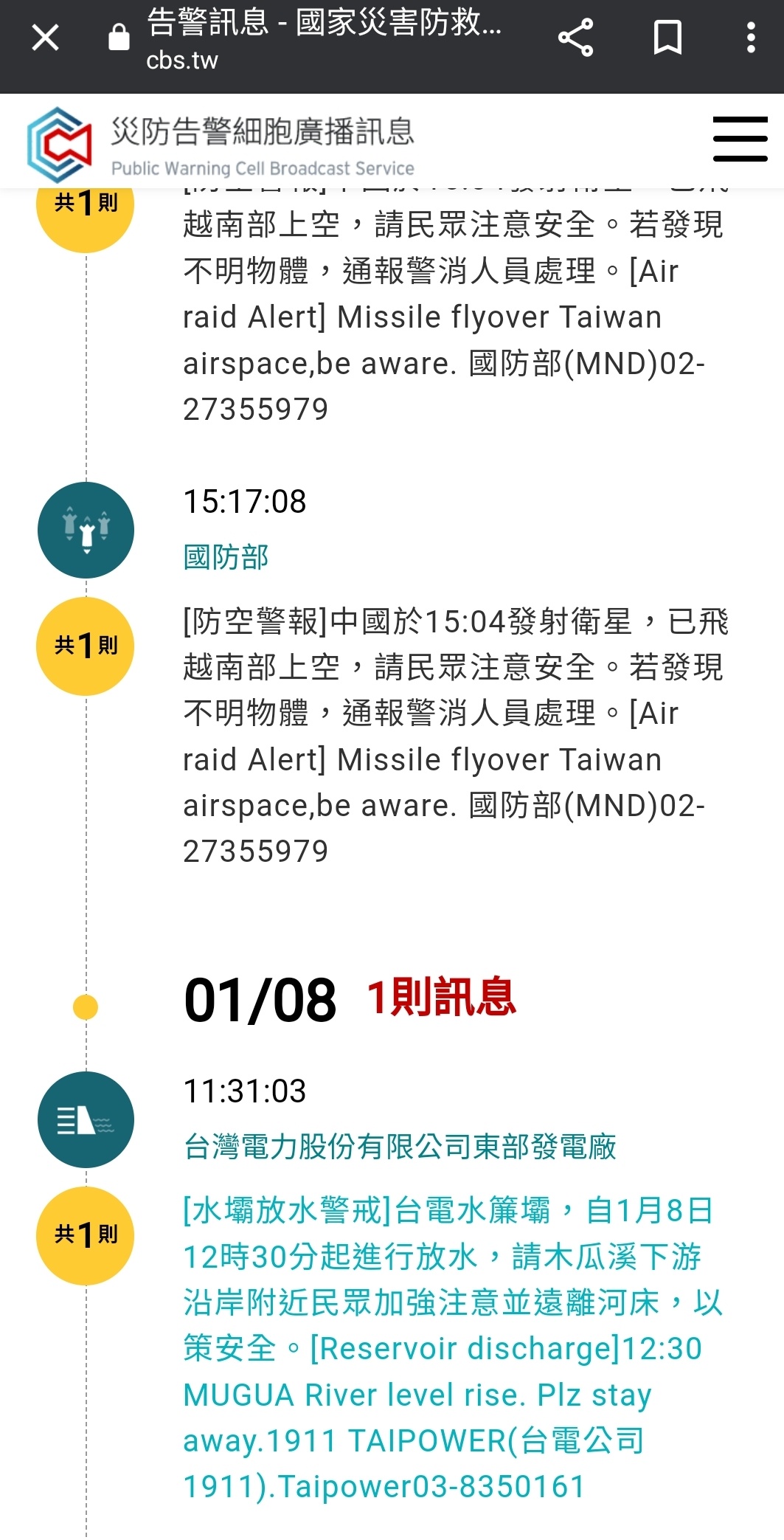This screenshot has height=1540, width=784.
Task: Open the 國防部 sender link at 15:17:08
Action: 226,557
